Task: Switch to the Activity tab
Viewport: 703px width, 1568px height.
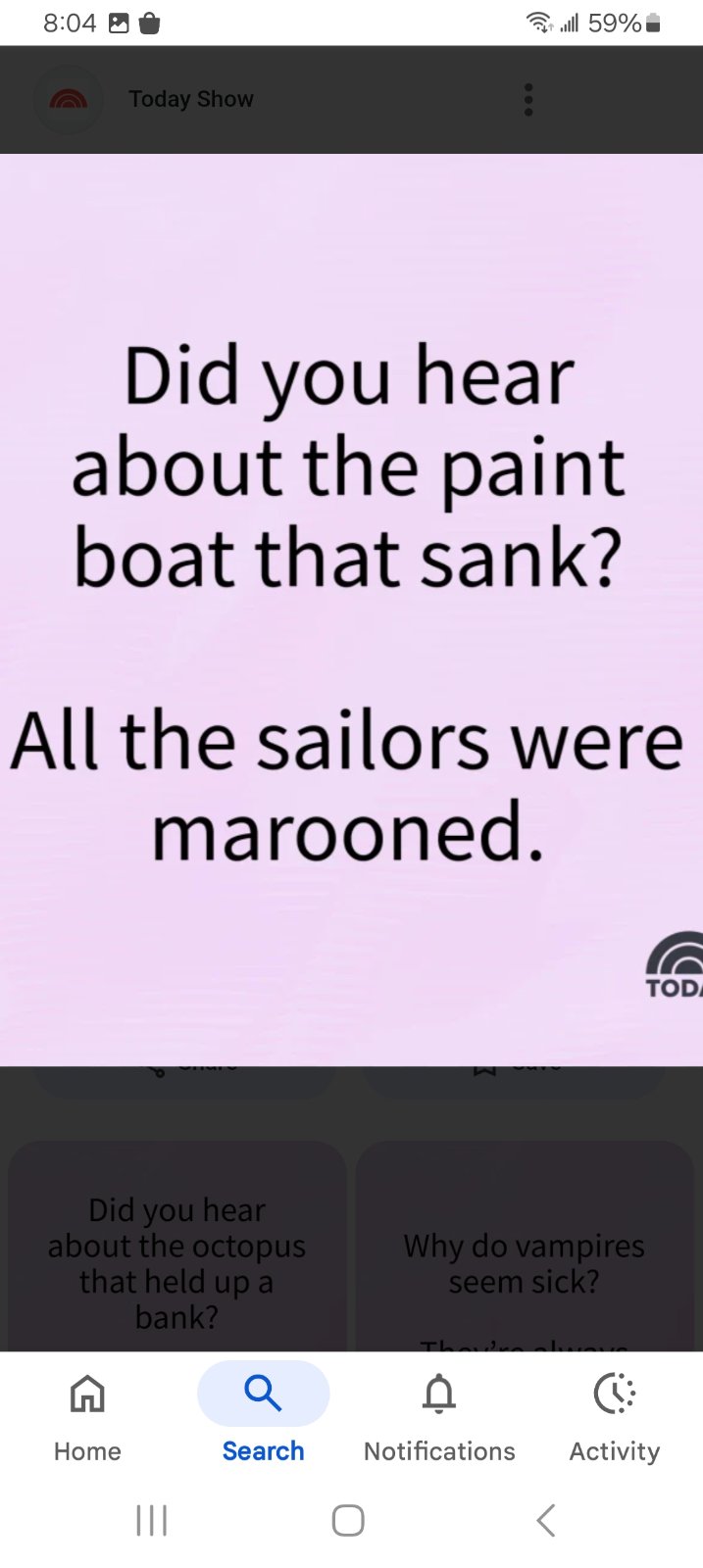Action: (615, 1417)
